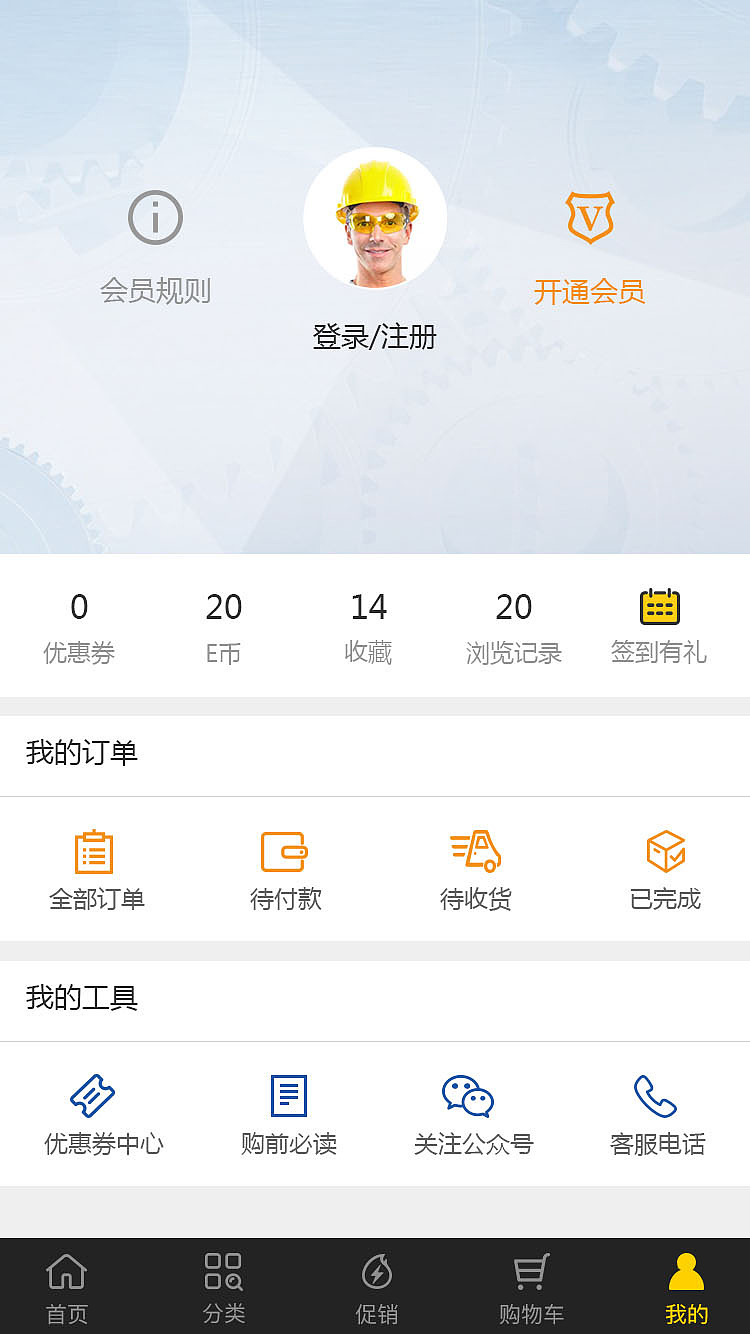Screen dimensions: 750x1334
Task: Go to the 购物车 tab
Action: [x=531, y=1285]
